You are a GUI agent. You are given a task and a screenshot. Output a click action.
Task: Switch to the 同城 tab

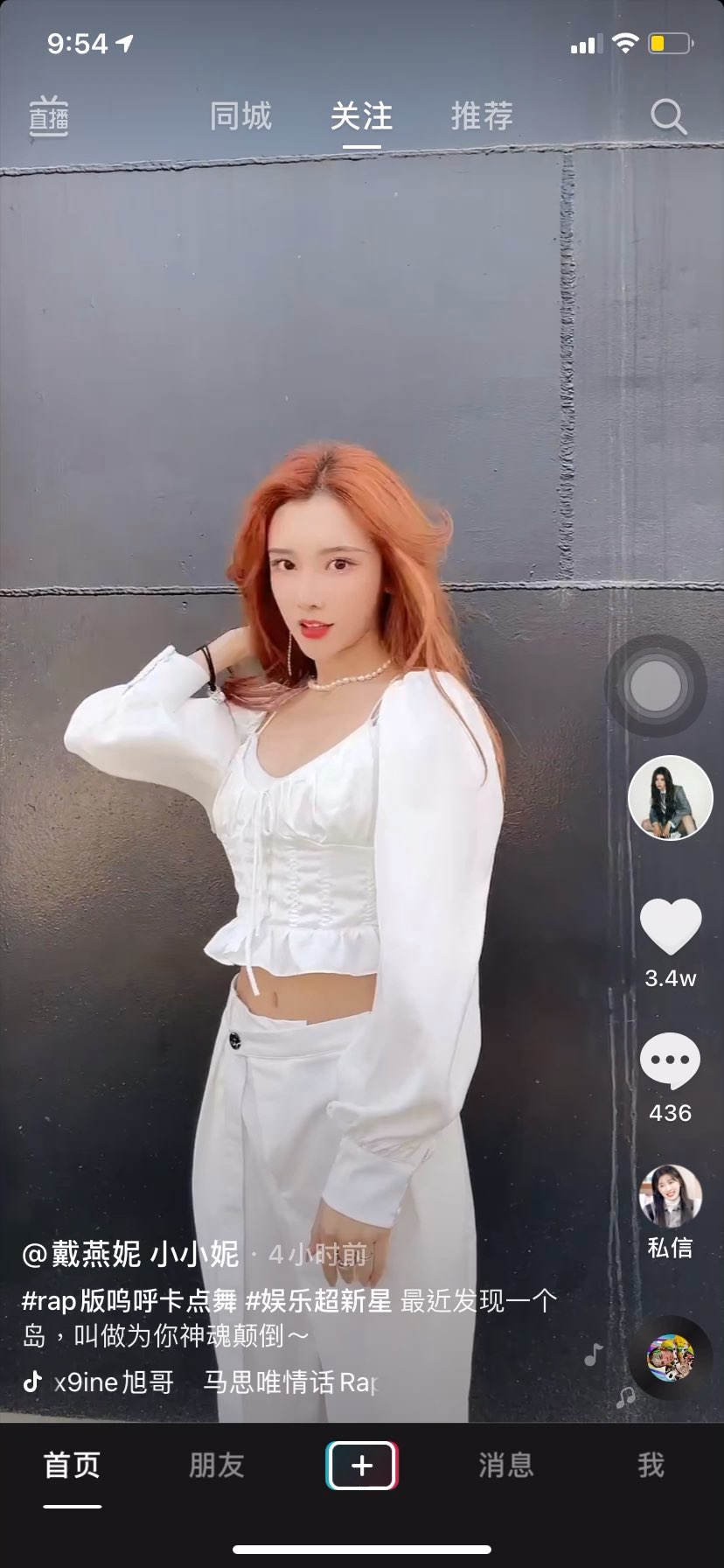pos(240,116)
